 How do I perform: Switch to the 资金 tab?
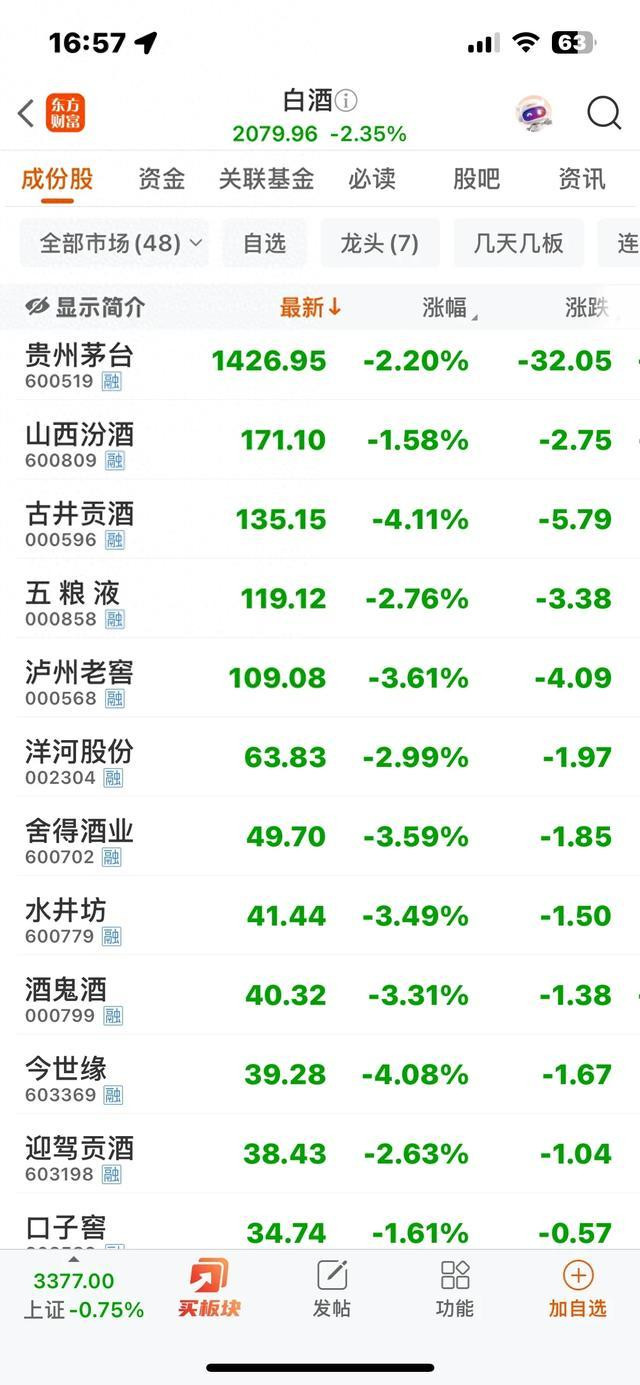pyautogui.click(x=162, y=179)
